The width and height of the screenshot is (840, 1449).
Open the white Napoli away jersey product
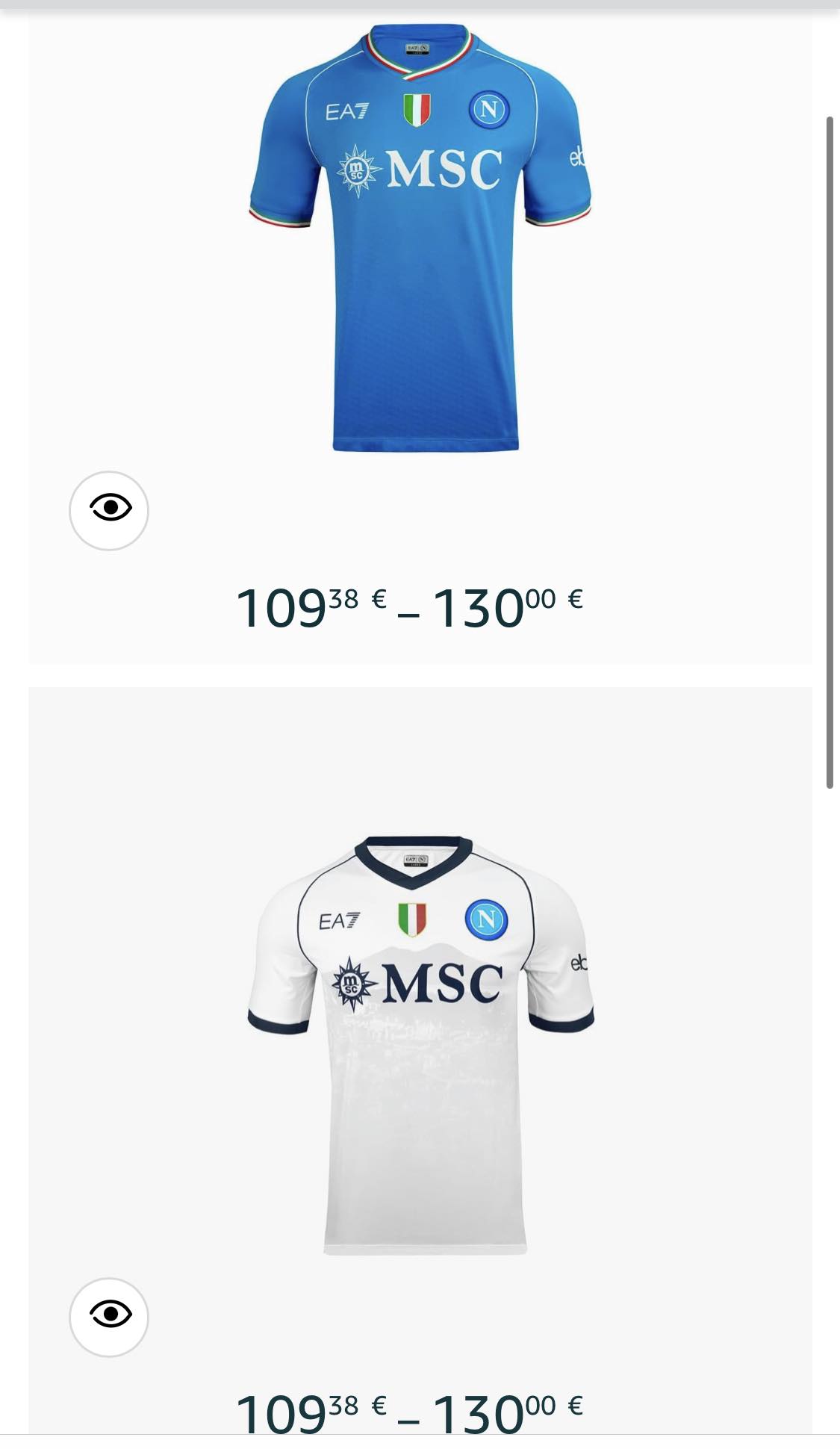coord(420,1046)
